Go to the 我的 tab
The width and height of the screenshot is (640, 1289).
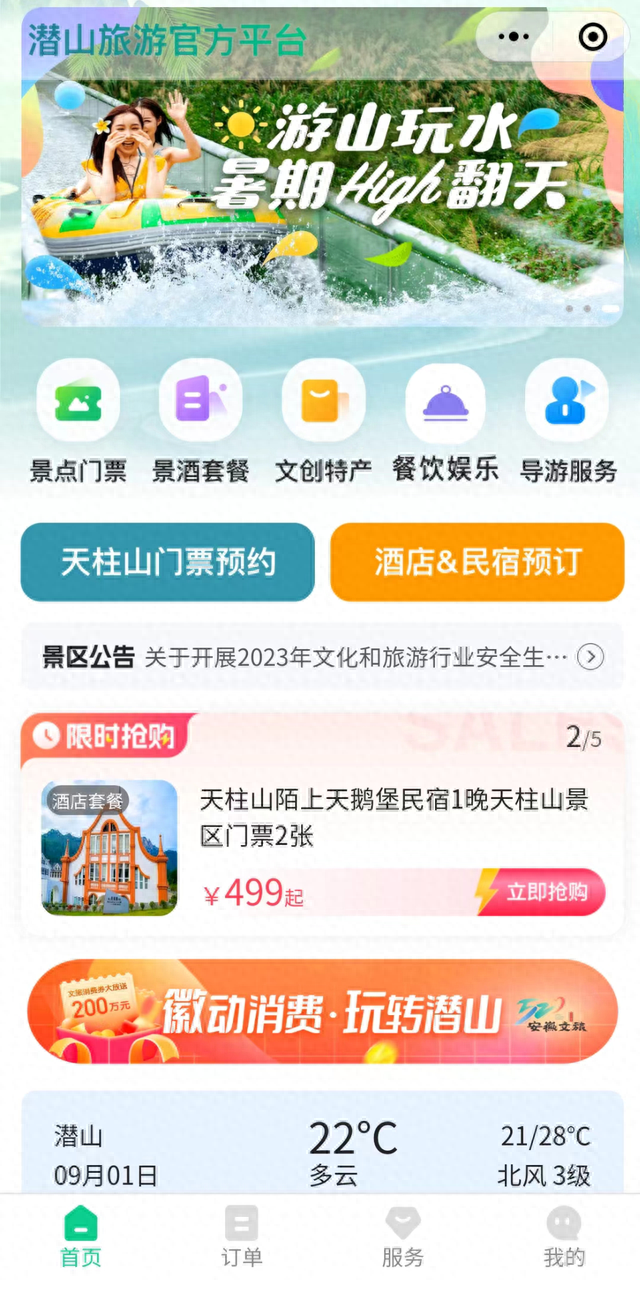[x=564, y=1237]
